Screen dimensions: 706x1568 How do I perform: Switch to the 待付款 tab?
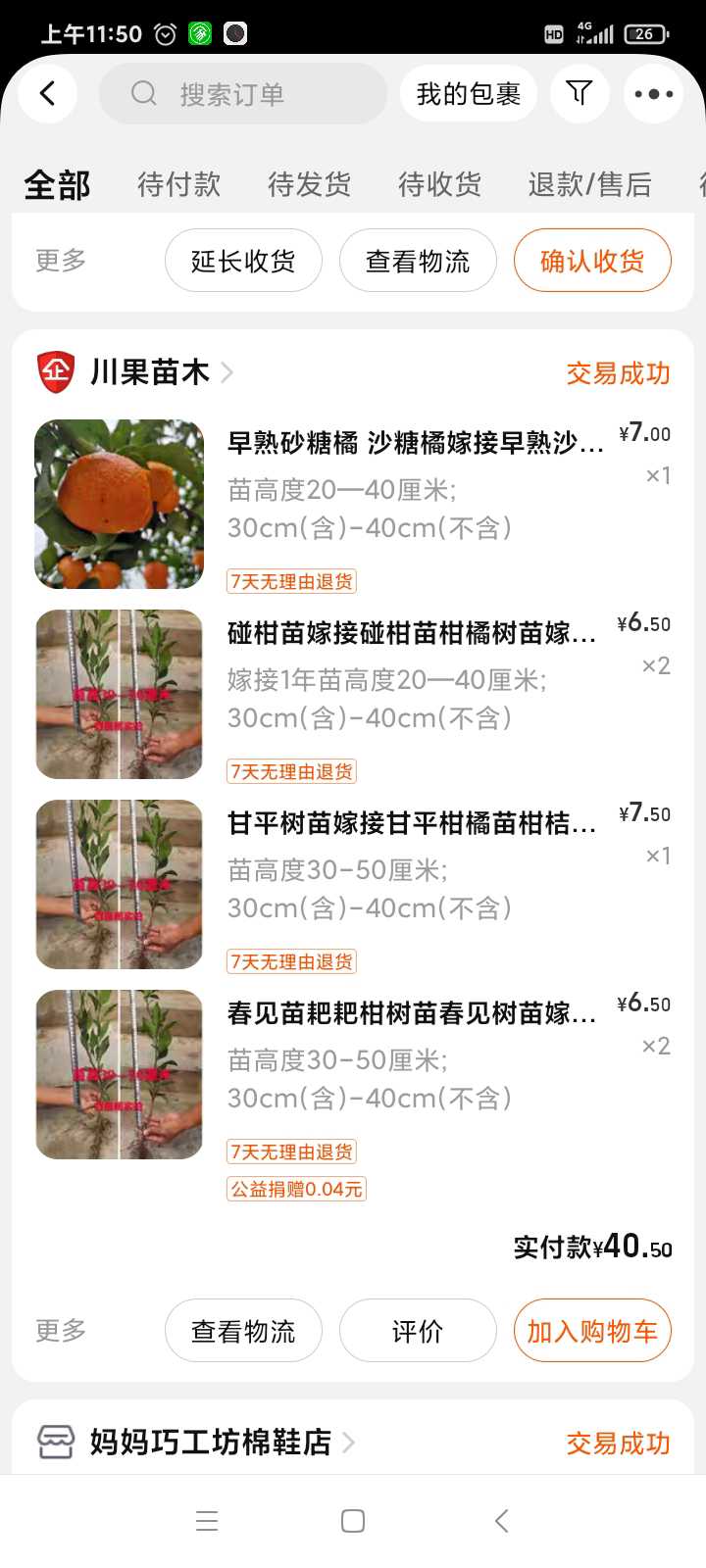point(178,184)
